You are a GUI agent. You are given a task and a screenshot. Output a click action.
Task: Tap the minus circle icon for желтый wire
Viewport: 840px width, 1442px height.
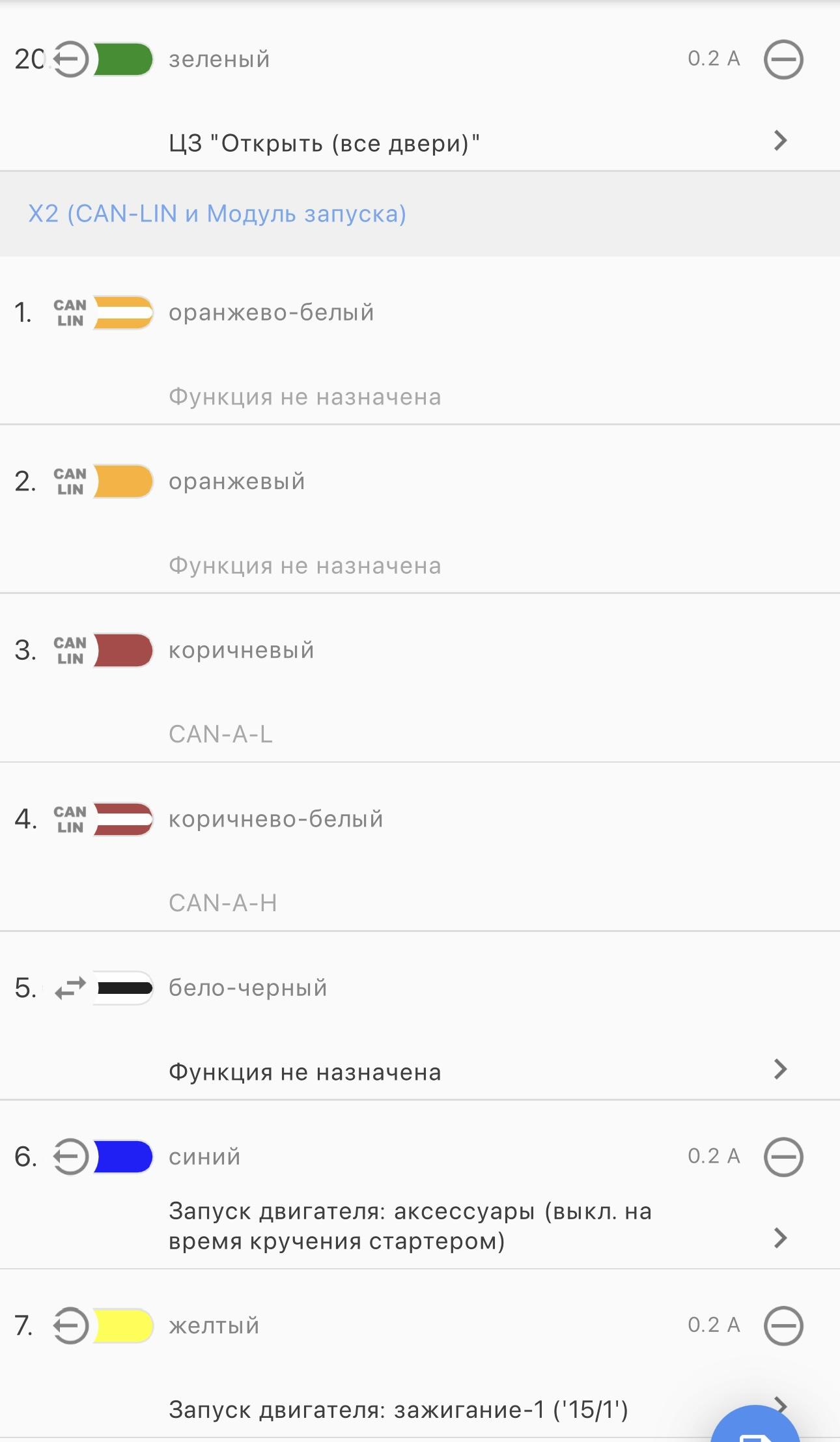point(783,1325)
